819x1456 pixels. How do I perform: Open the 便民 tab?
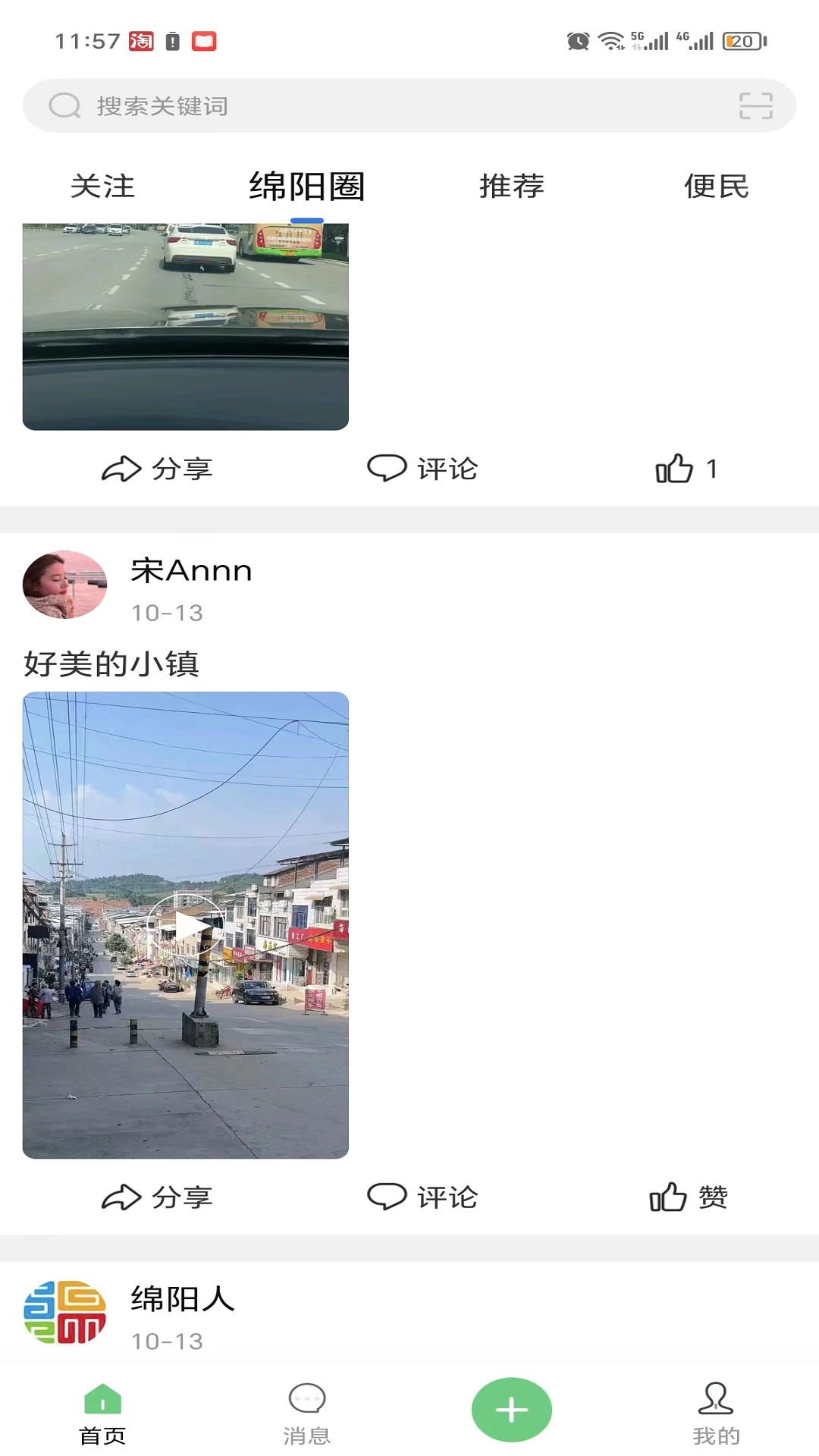pos(717,187)
